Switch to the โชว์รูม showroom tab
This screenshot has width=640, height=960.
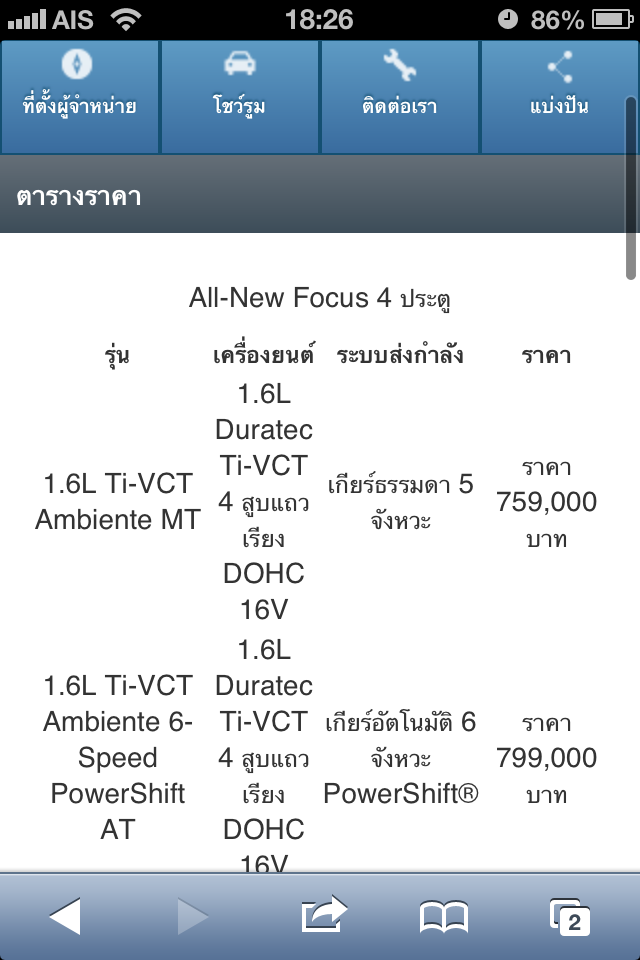pos(239,88)
